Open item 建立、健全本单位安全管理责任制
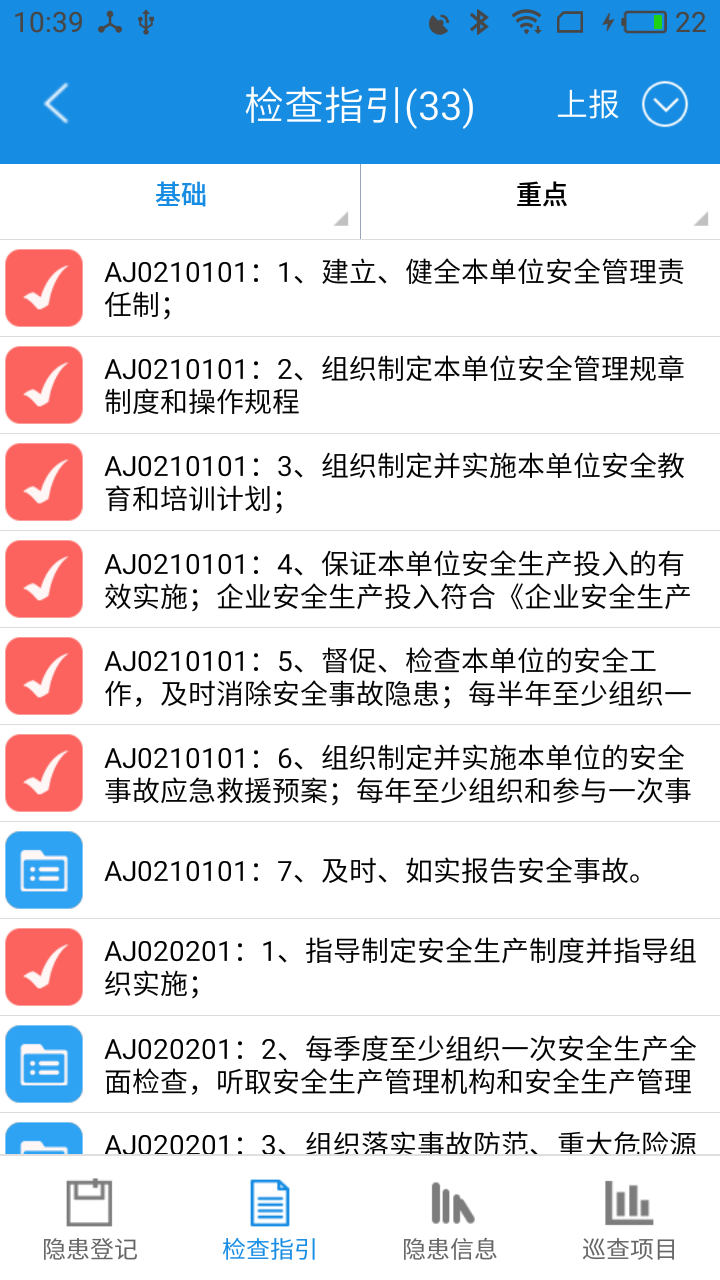The height and width of the screenshot is (1280, 720). (394, 288)
